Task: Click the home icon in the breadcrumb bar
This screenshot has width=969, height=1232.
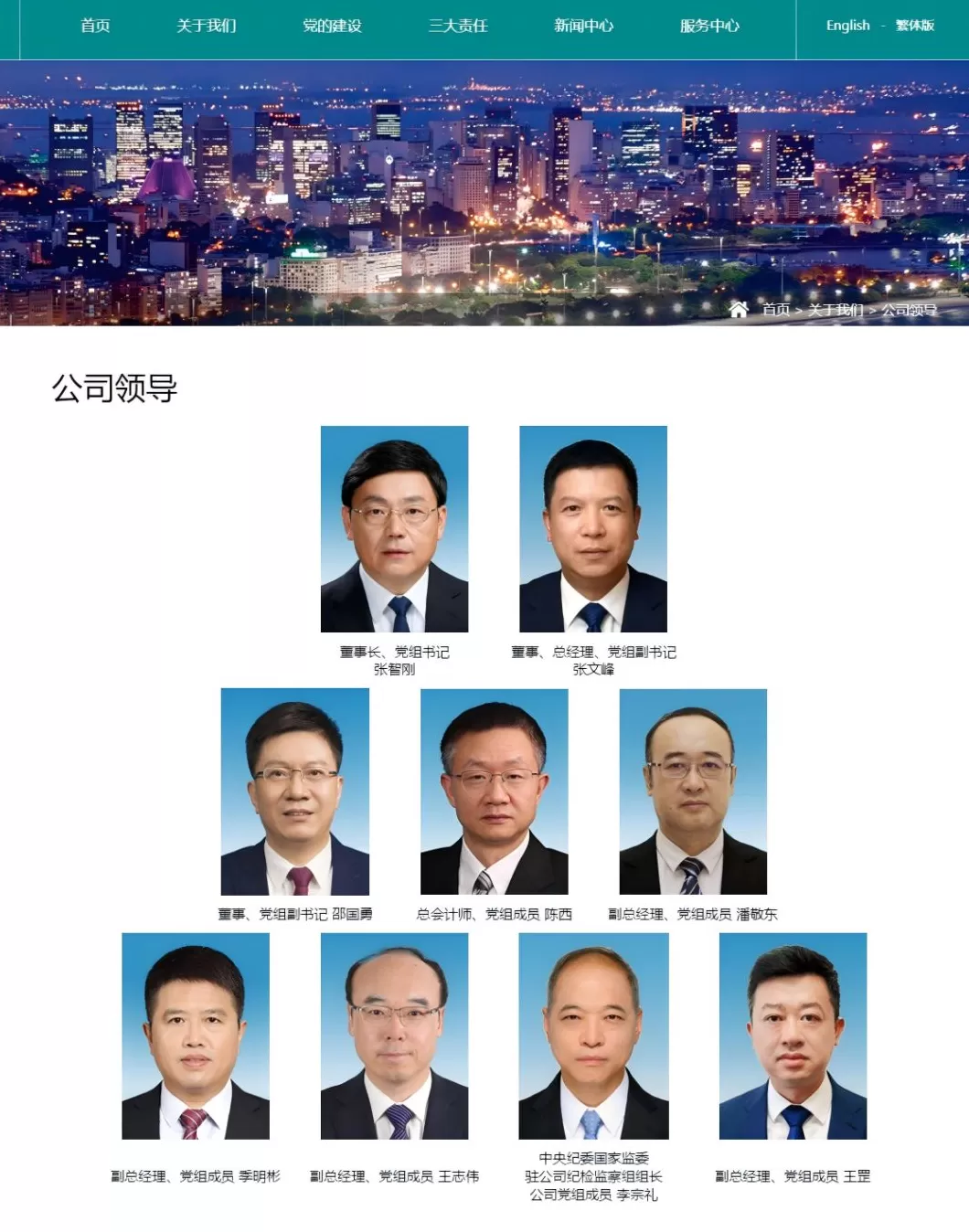Action: pos(741,309)
